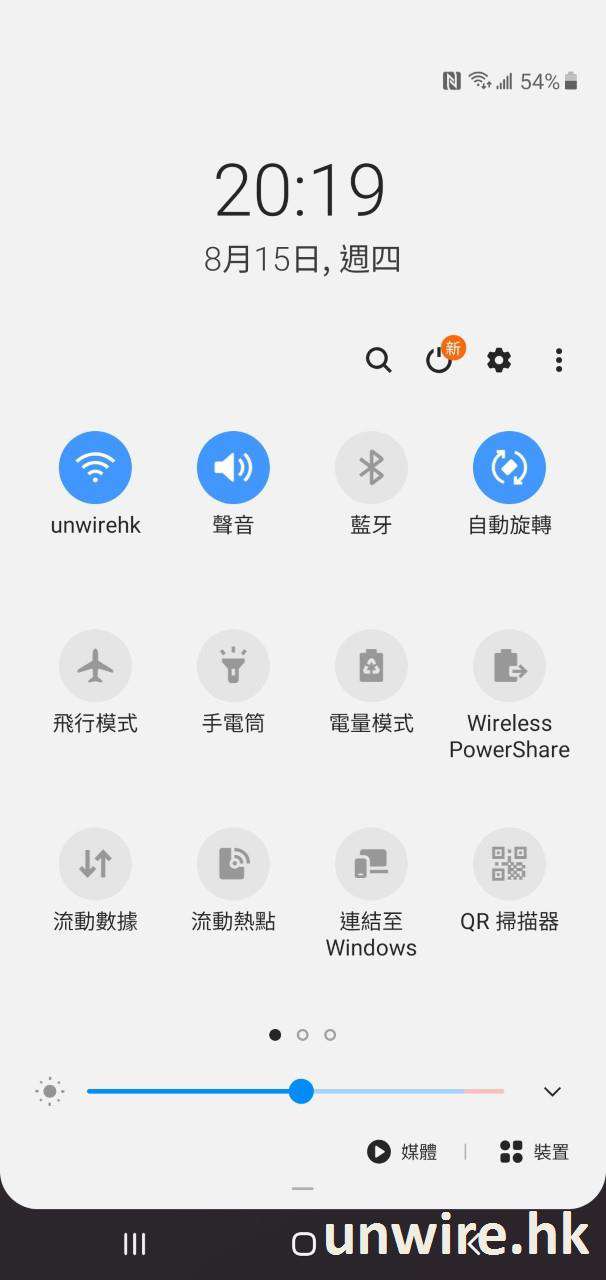
Task: Turn off the unwirehk Wi-Fi toggle
Action: [95, 467]
